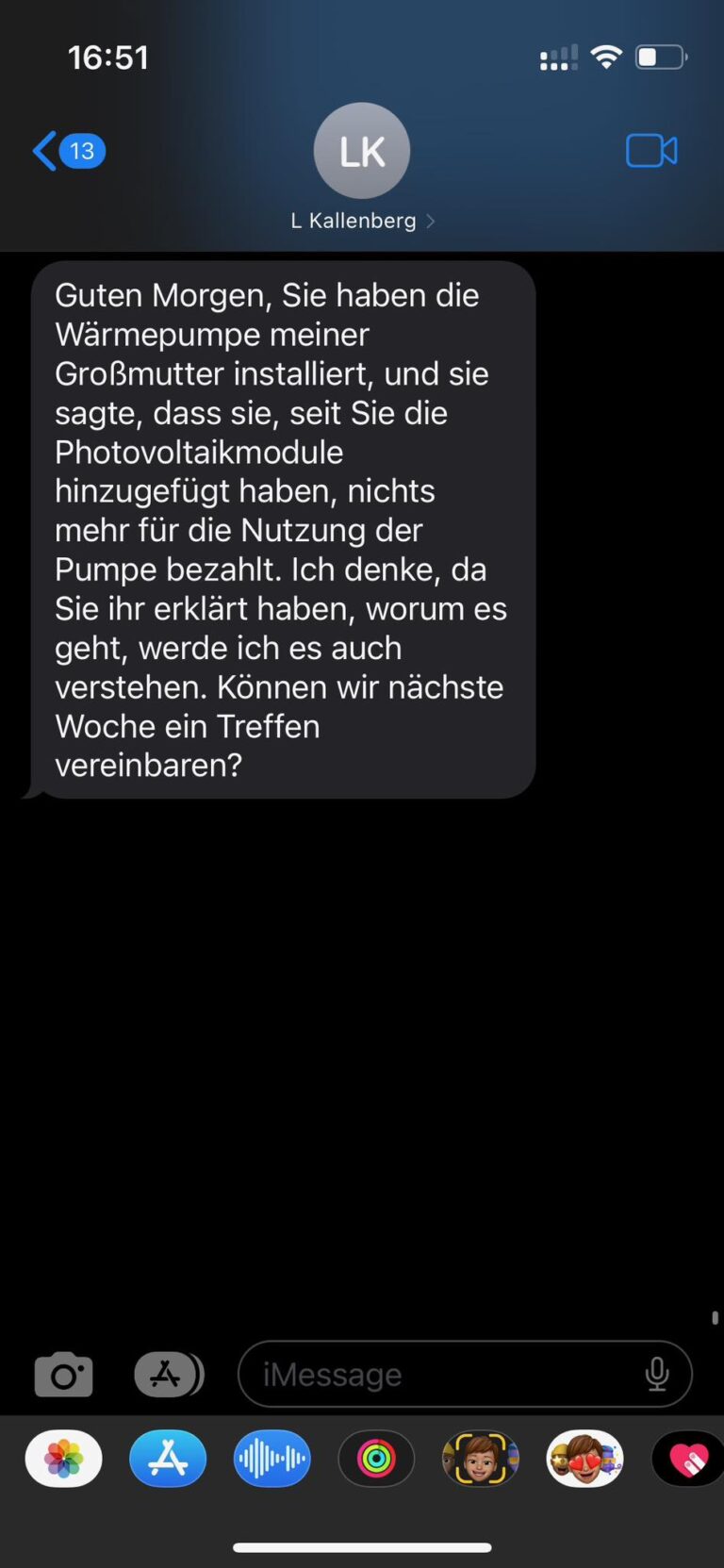Expand contact details via the chevron
This screenshot has height=1568, width=724.
coord(431,220)
